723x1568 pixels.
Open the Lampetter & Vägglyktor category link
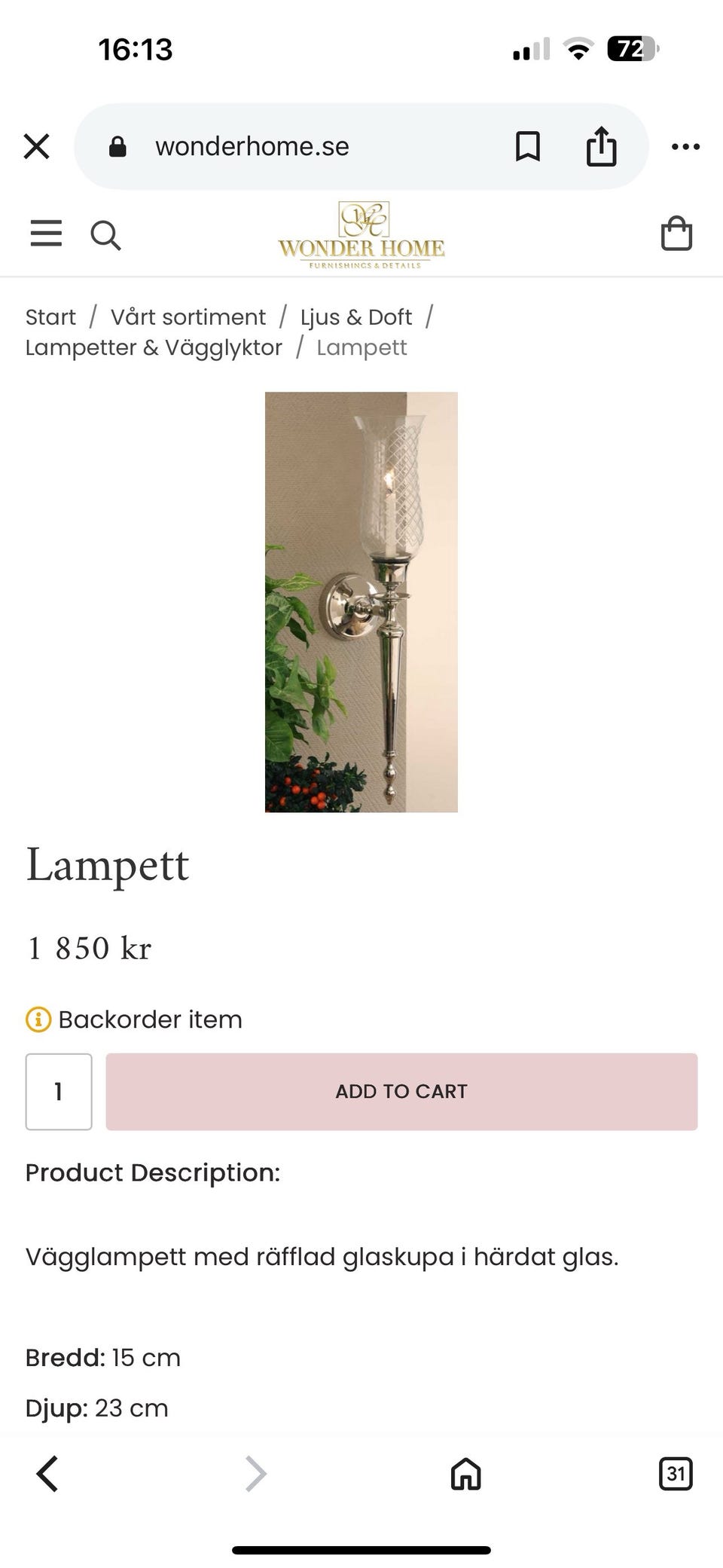point(154,347)
